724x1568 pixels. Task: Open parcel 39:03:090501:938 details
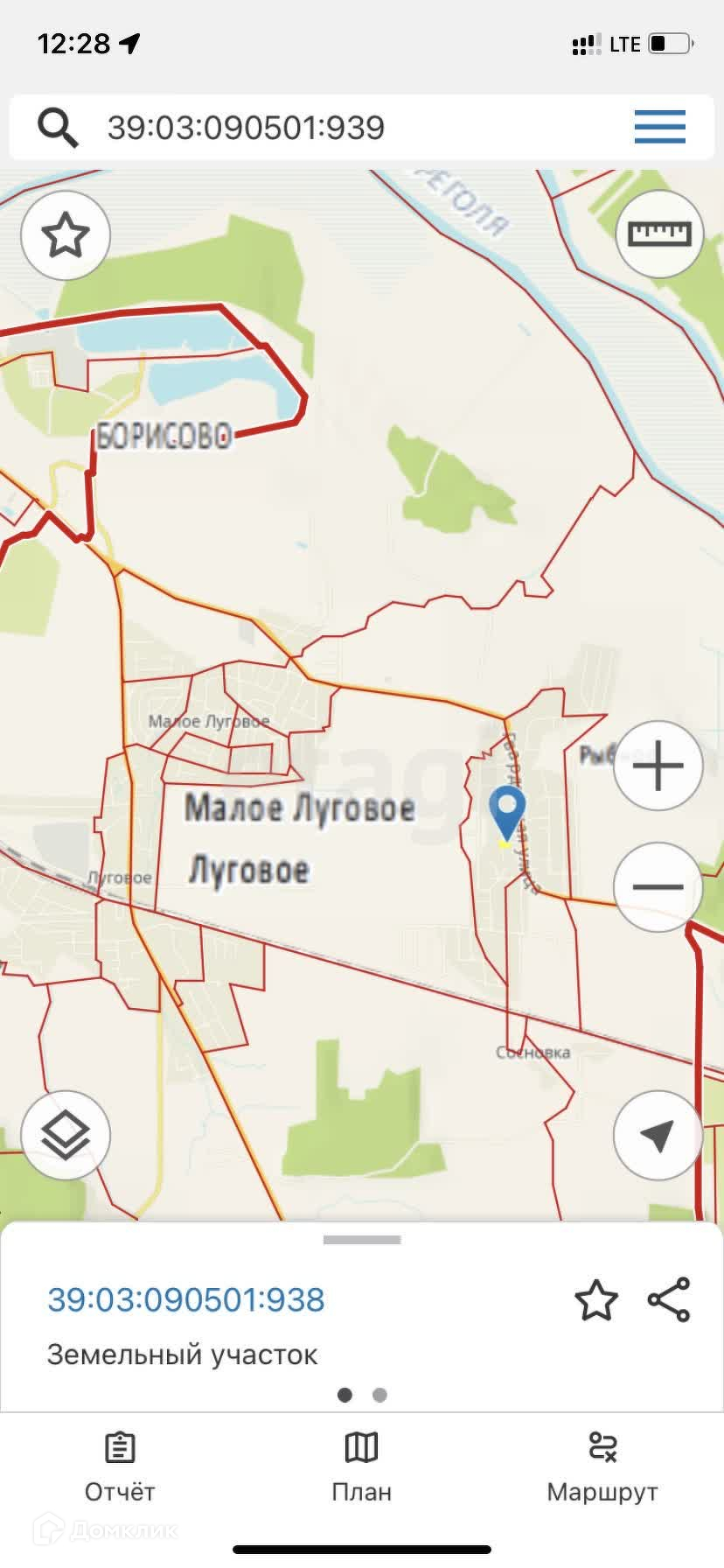[186, 1300]
